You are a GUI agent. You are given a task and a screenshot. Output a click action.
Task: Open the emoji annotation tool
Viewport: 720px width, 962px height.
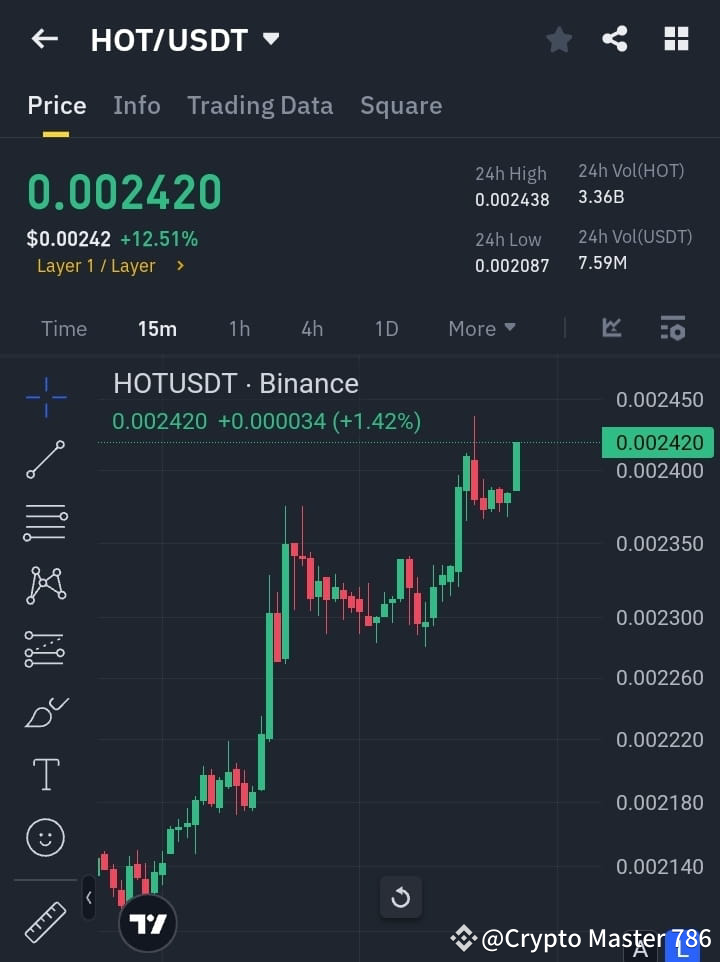(45, 837)
